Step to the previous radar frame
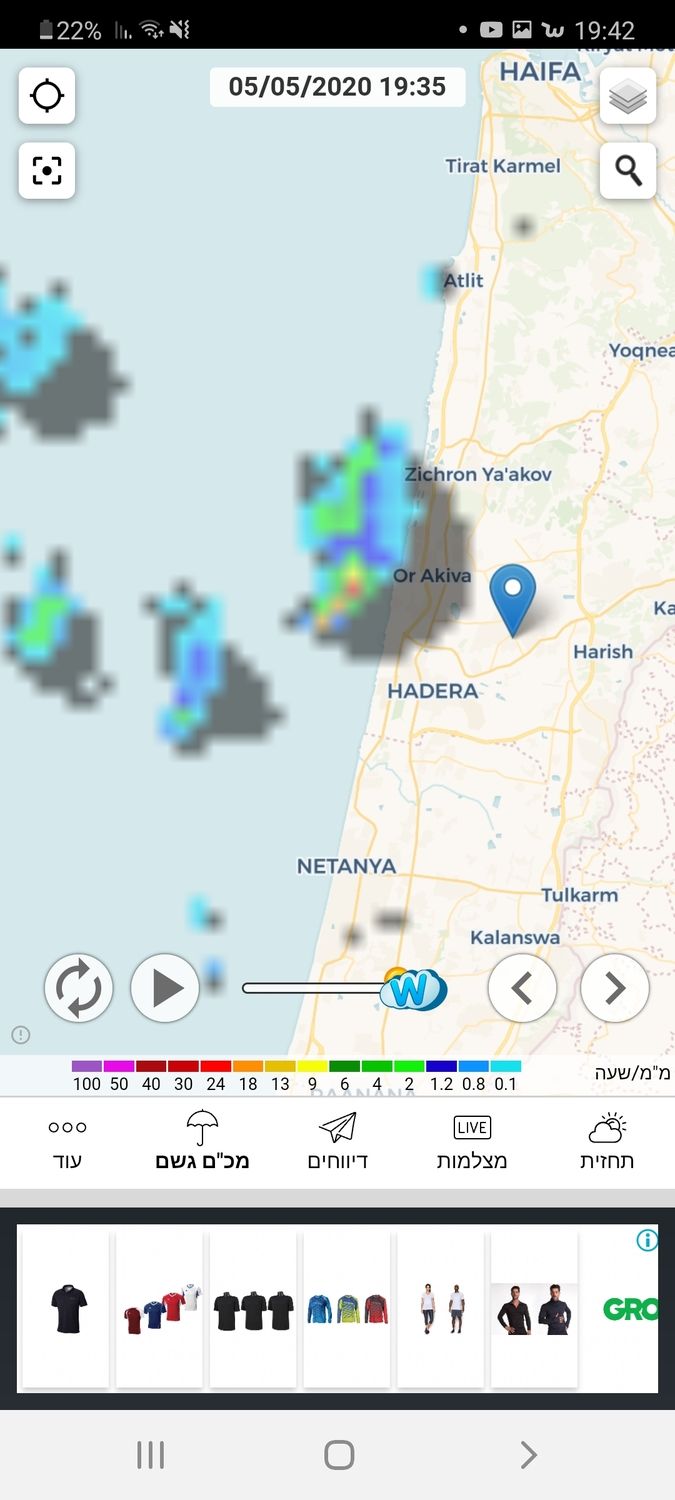 (522, 989)
